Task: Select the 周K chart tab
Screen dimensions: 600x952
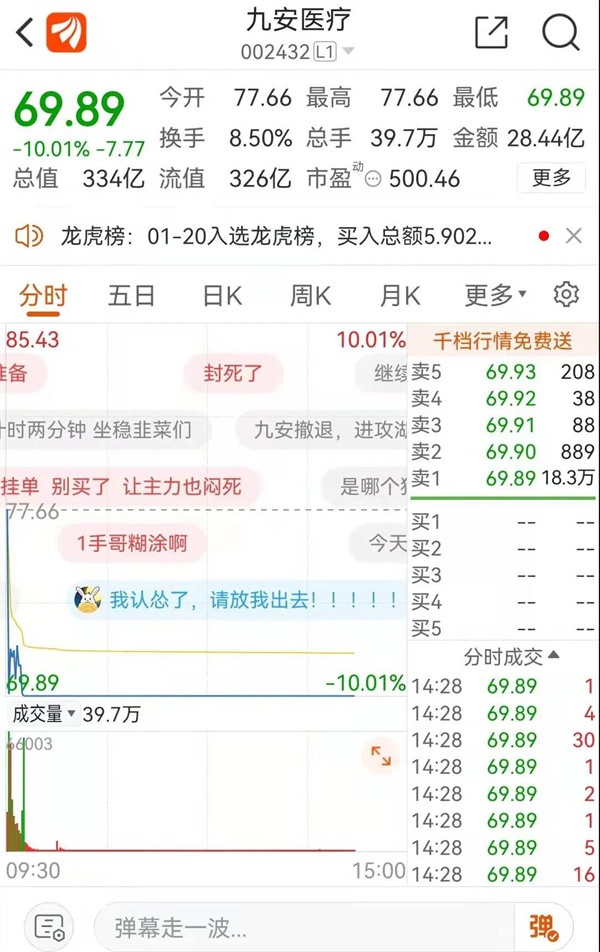Action: pos(310,295)
